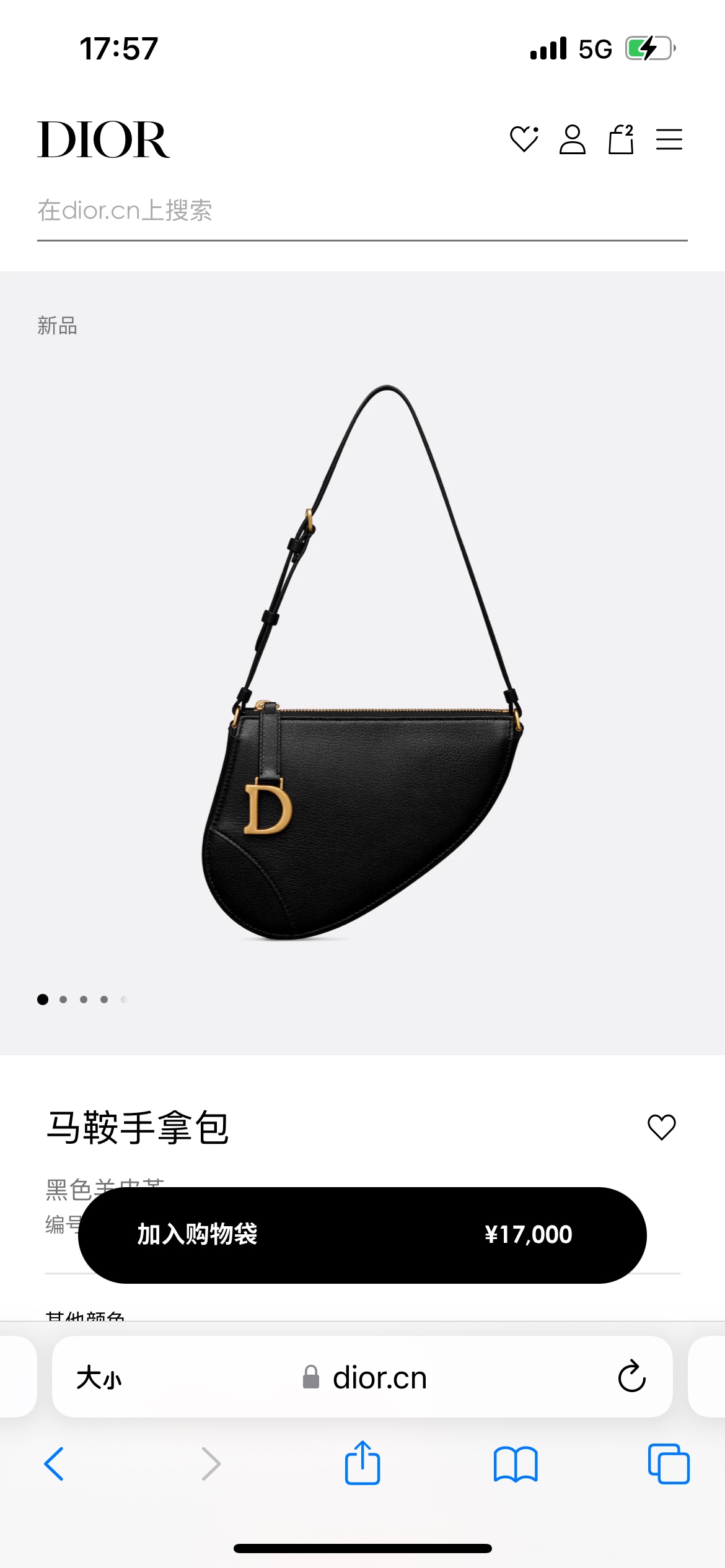This screenshot has width=725, height=1568.
Task: Open Safari page size 大小 settings
Action: (99, 1378)
